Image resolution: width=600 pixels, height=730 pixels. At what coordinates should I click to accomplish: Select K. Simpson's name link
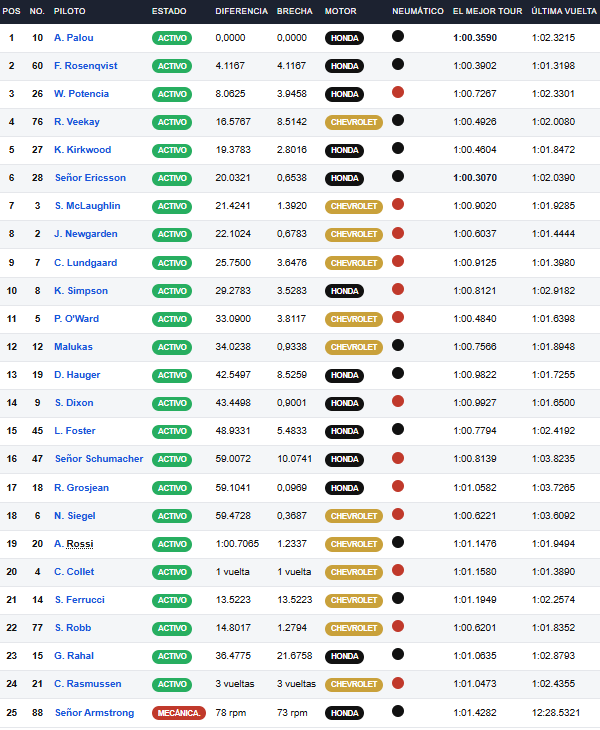[81, 291]
